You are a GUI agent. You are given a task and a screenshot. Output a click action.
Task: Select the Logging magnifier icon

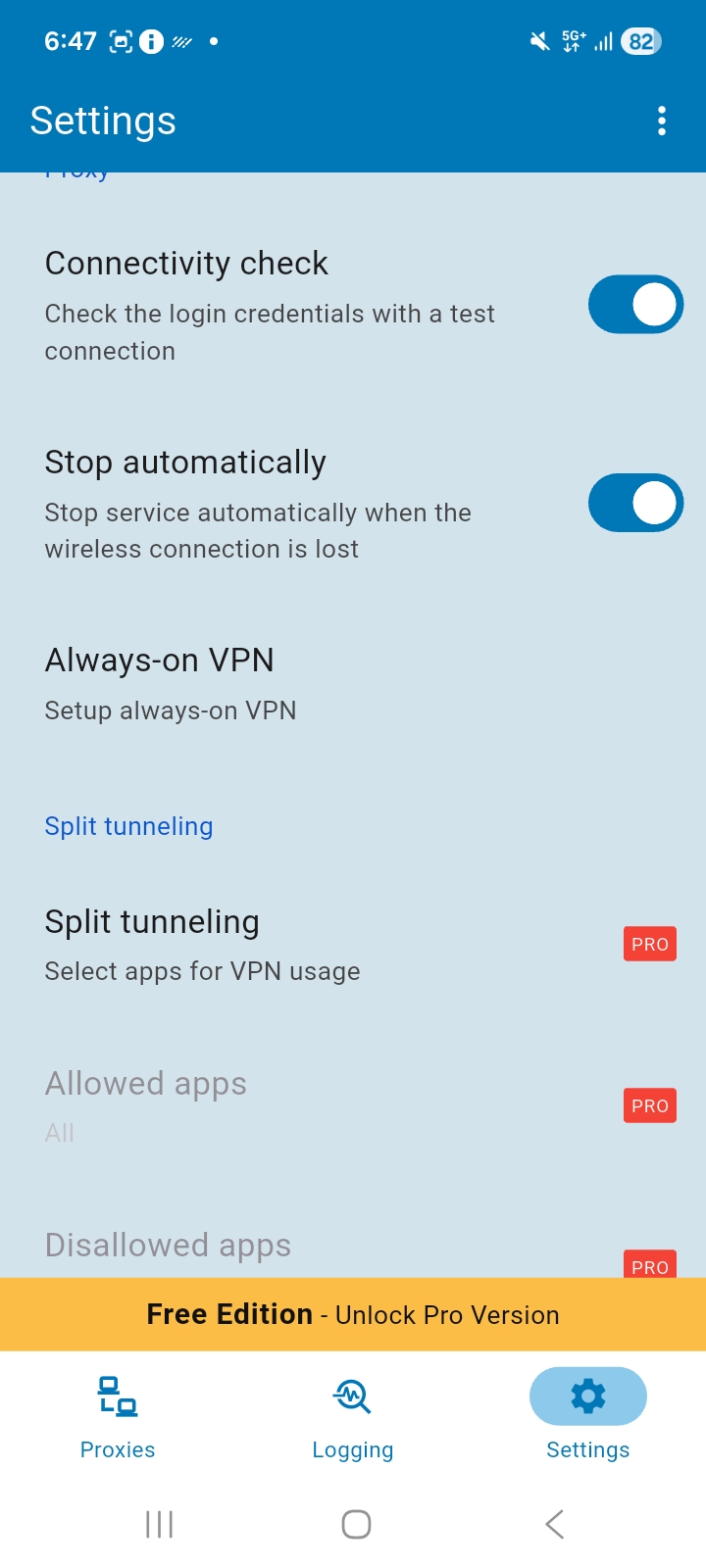tap(353, 1396)
